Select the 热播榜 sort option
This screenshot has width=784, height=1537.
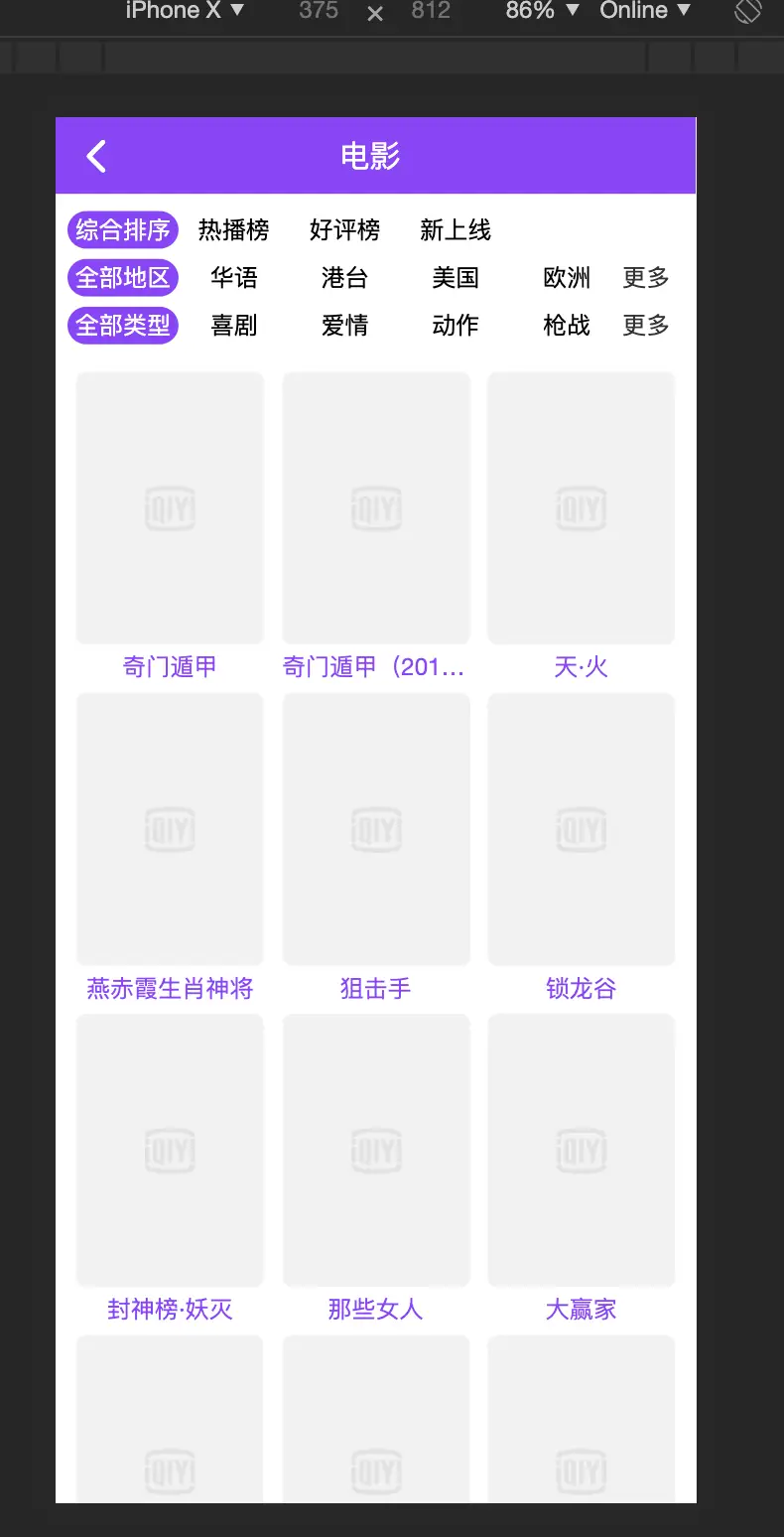point(234,230)
